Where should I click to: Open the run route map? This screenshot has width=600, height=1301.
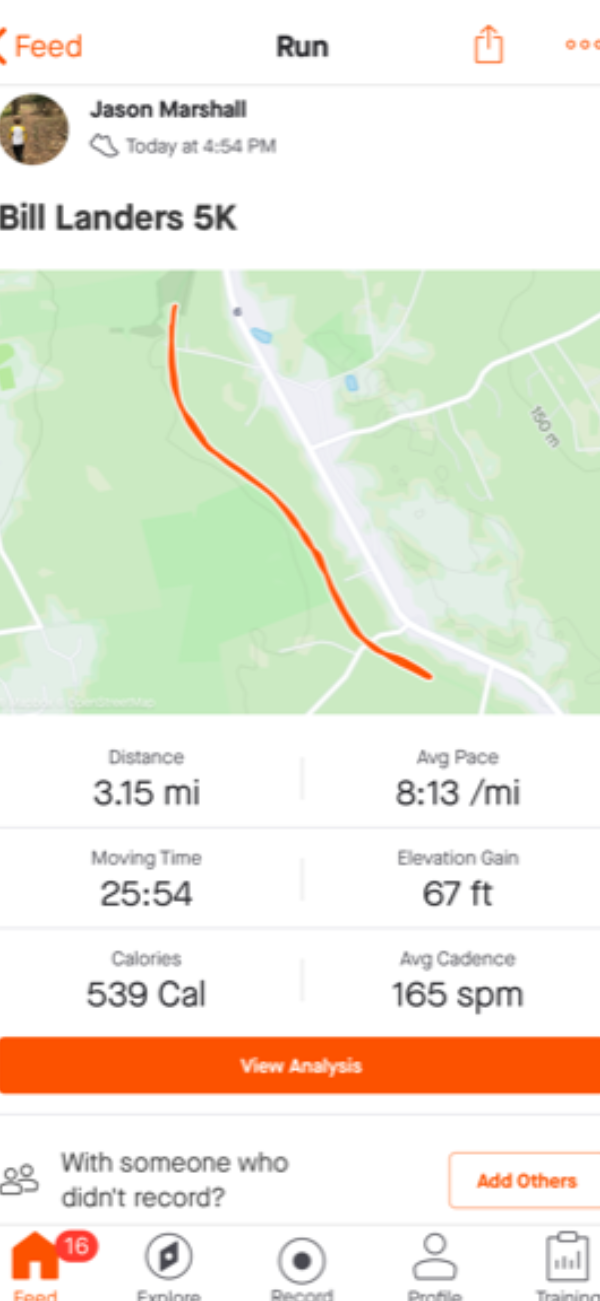click(300, 491)
